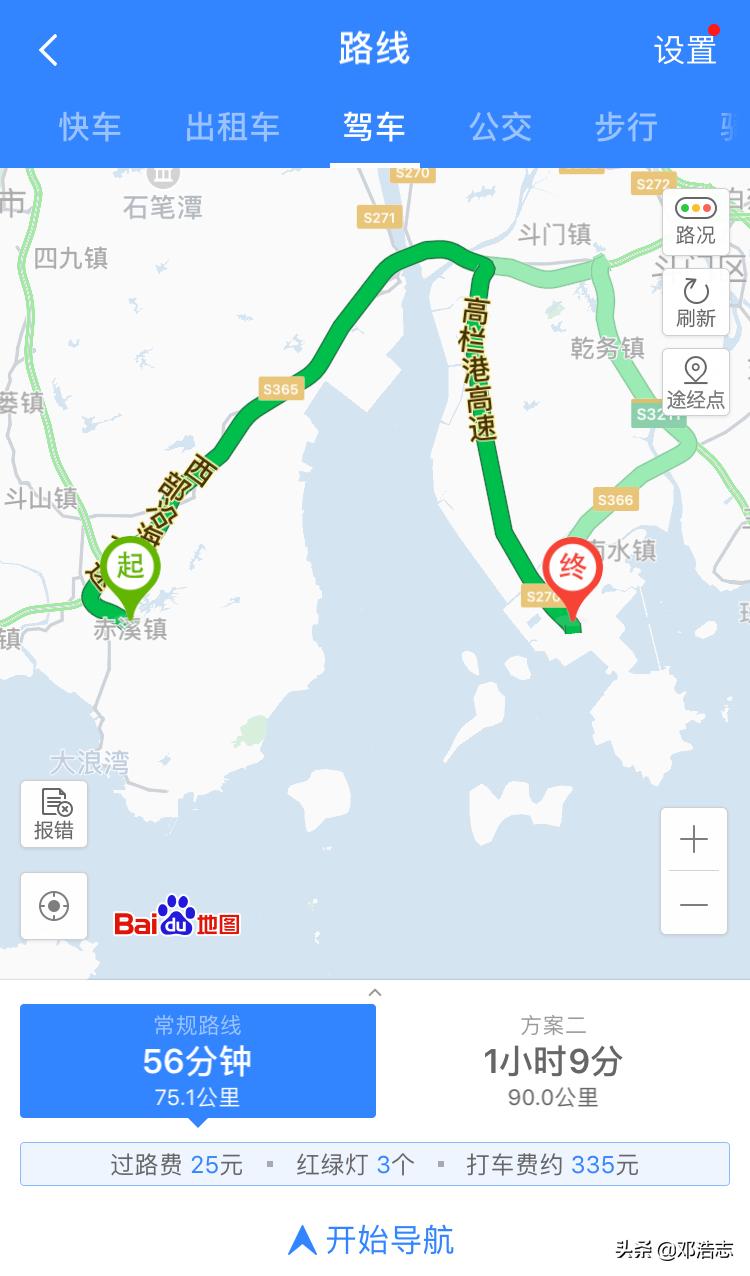Expand the route details panel chevron
The image size is (750, 1276).
[x=375, y=993]
